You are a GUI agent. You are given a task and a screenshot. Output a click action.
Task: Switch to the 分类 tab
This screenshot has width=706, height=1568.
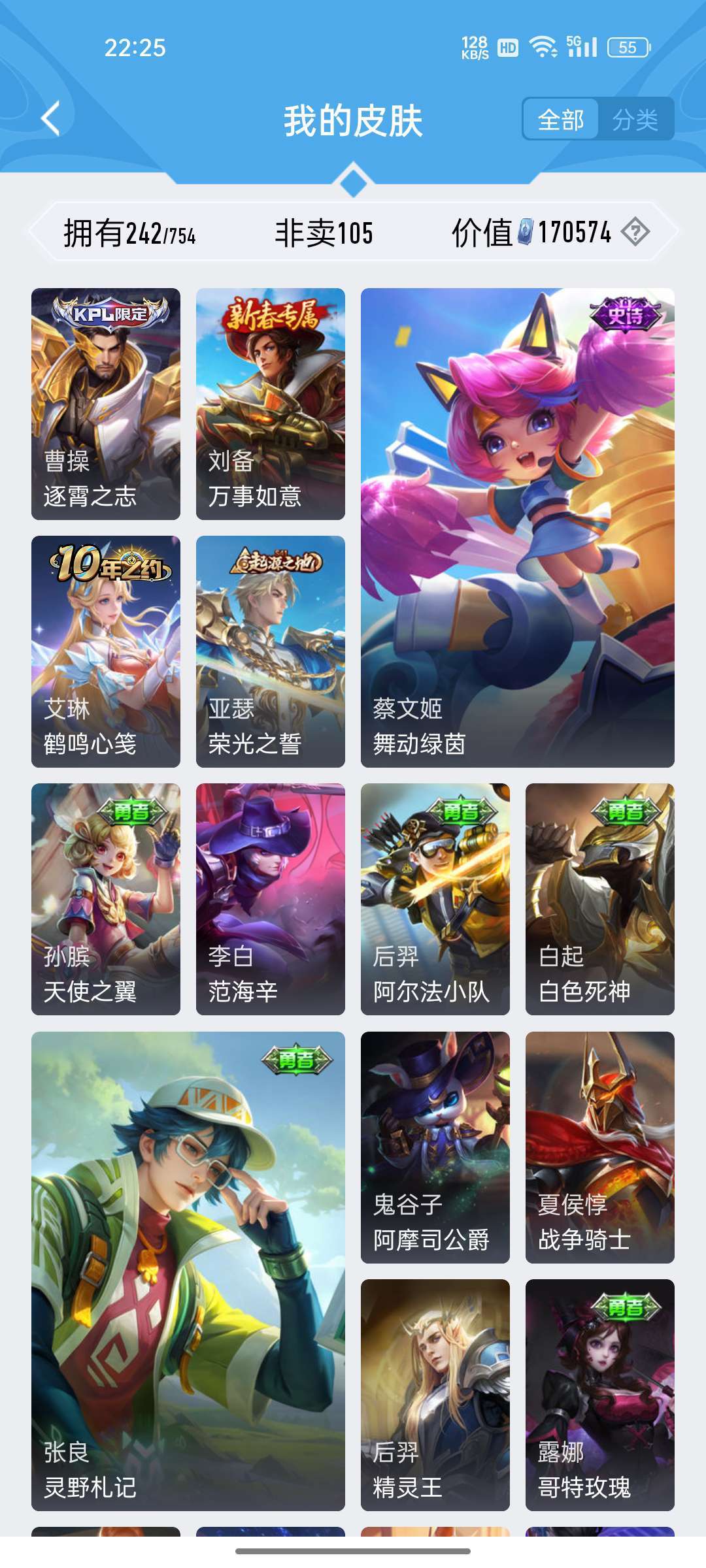coord(635,120)
